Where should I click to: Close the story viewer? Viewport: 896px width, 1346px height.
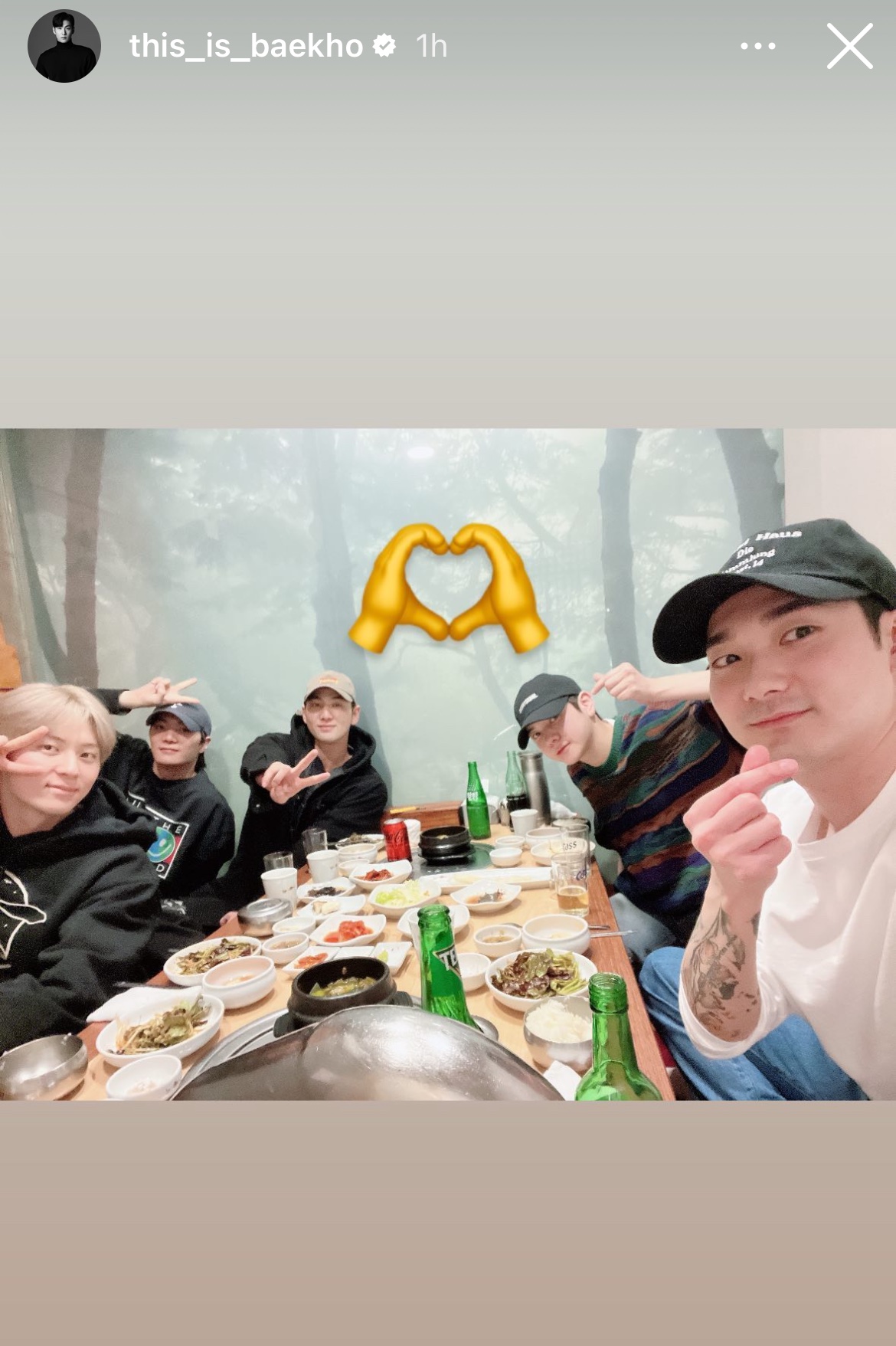849,47
